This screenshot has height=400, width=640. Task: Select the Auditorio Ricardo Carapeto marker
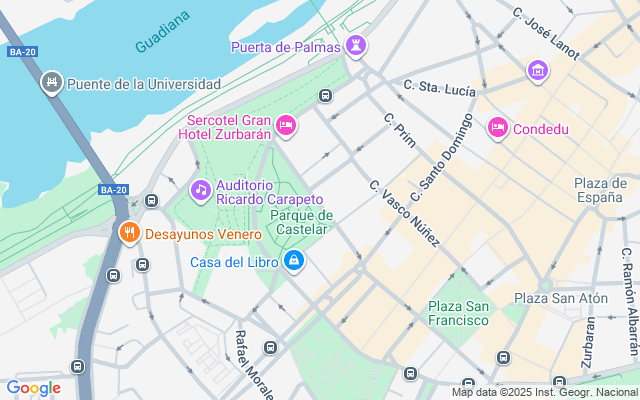pos(201,189)
